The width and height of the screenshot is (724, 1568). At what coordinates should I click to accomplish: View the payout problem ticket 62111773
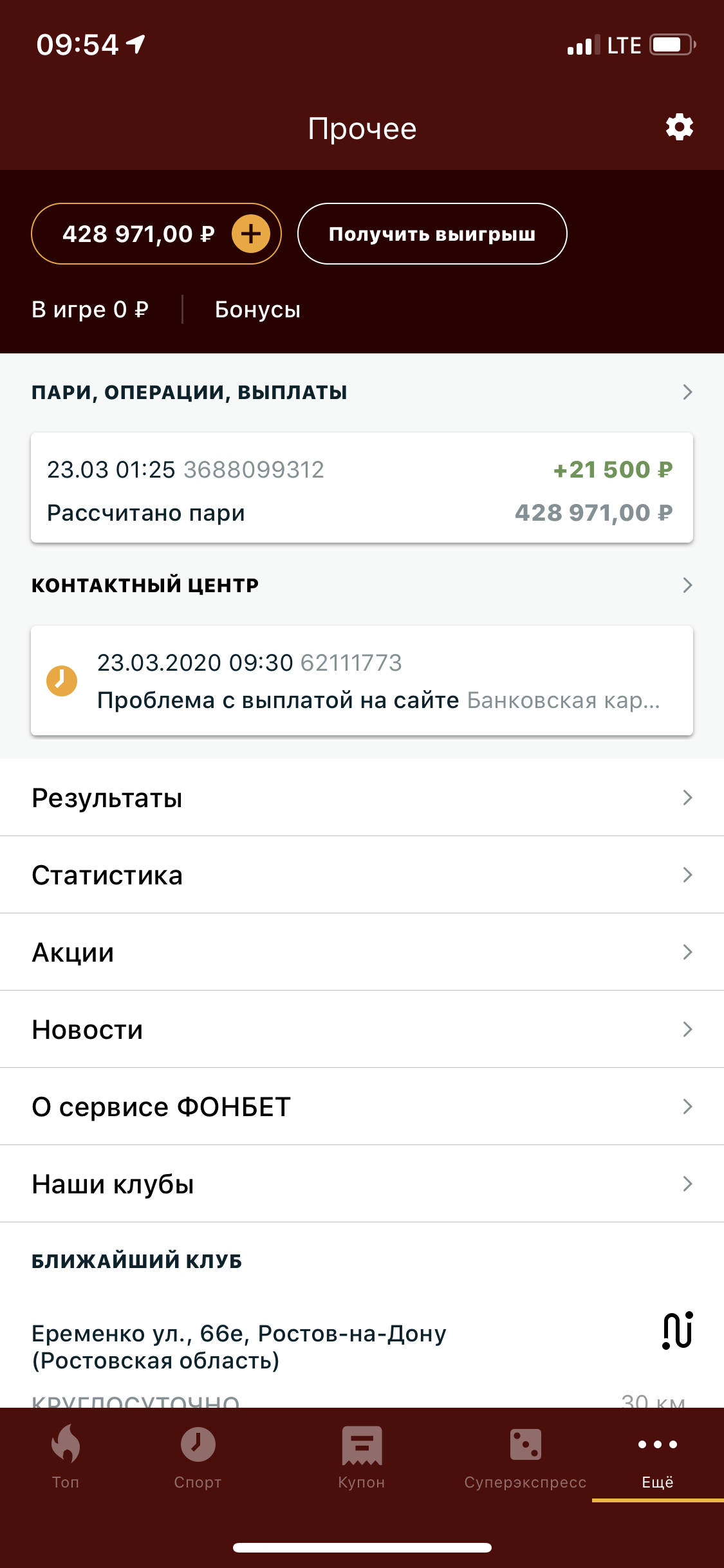pos(362,680)
